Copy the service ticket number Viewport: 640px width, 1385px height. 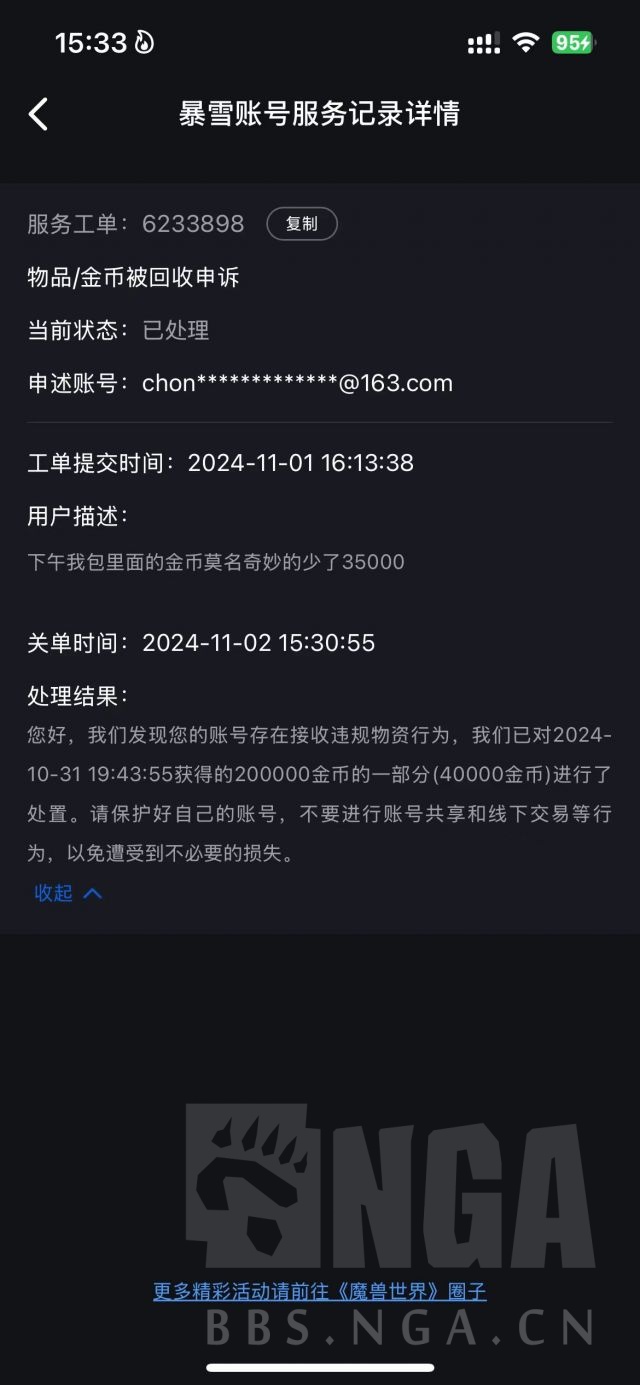point(301,224)
